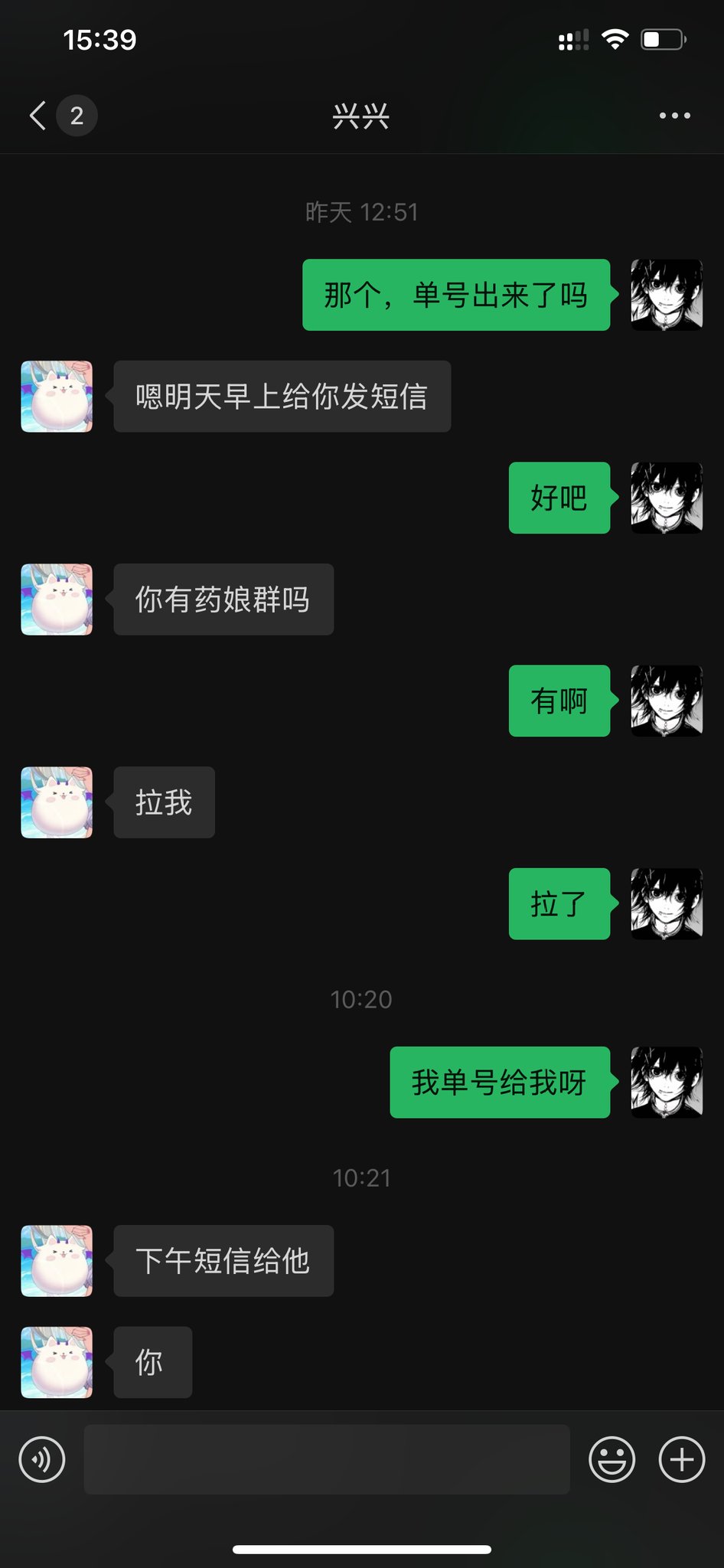The height and width of the screenshot is (1568, 724).
Task: Switch to voice message input
Action: (42, 1459)
